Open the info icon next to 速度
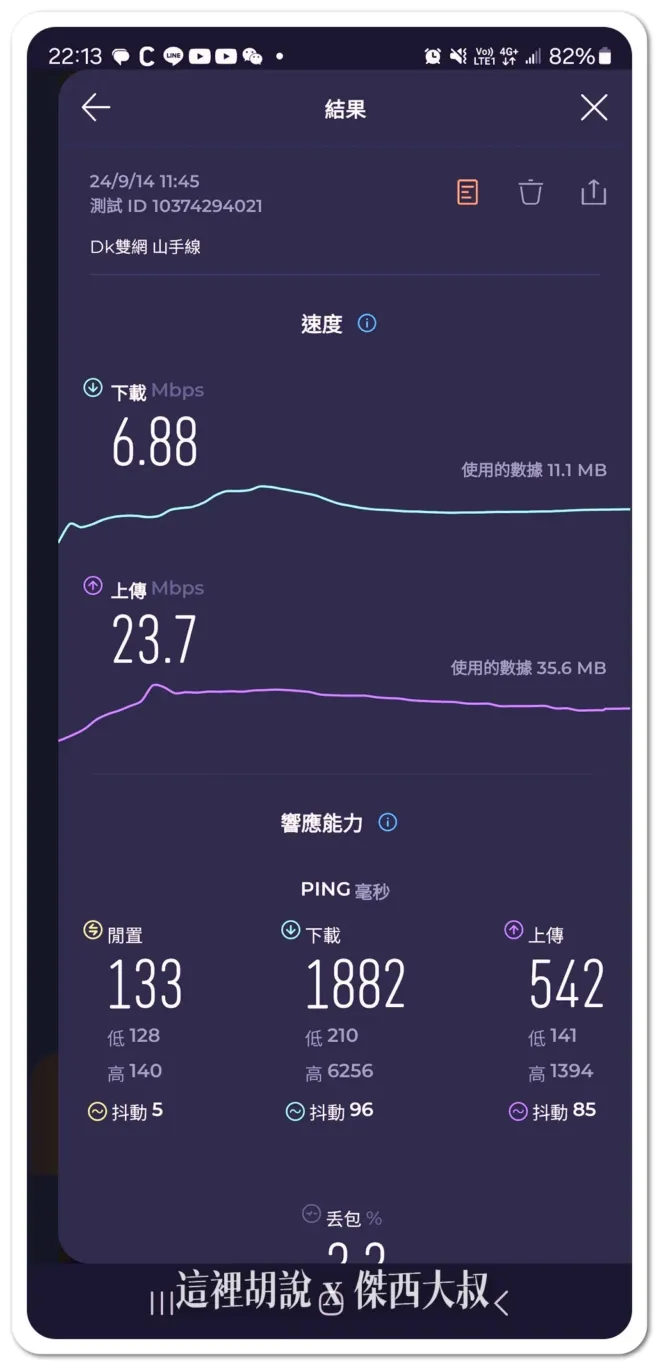The width and height of the screenshot is (659, 1366). 367,324
